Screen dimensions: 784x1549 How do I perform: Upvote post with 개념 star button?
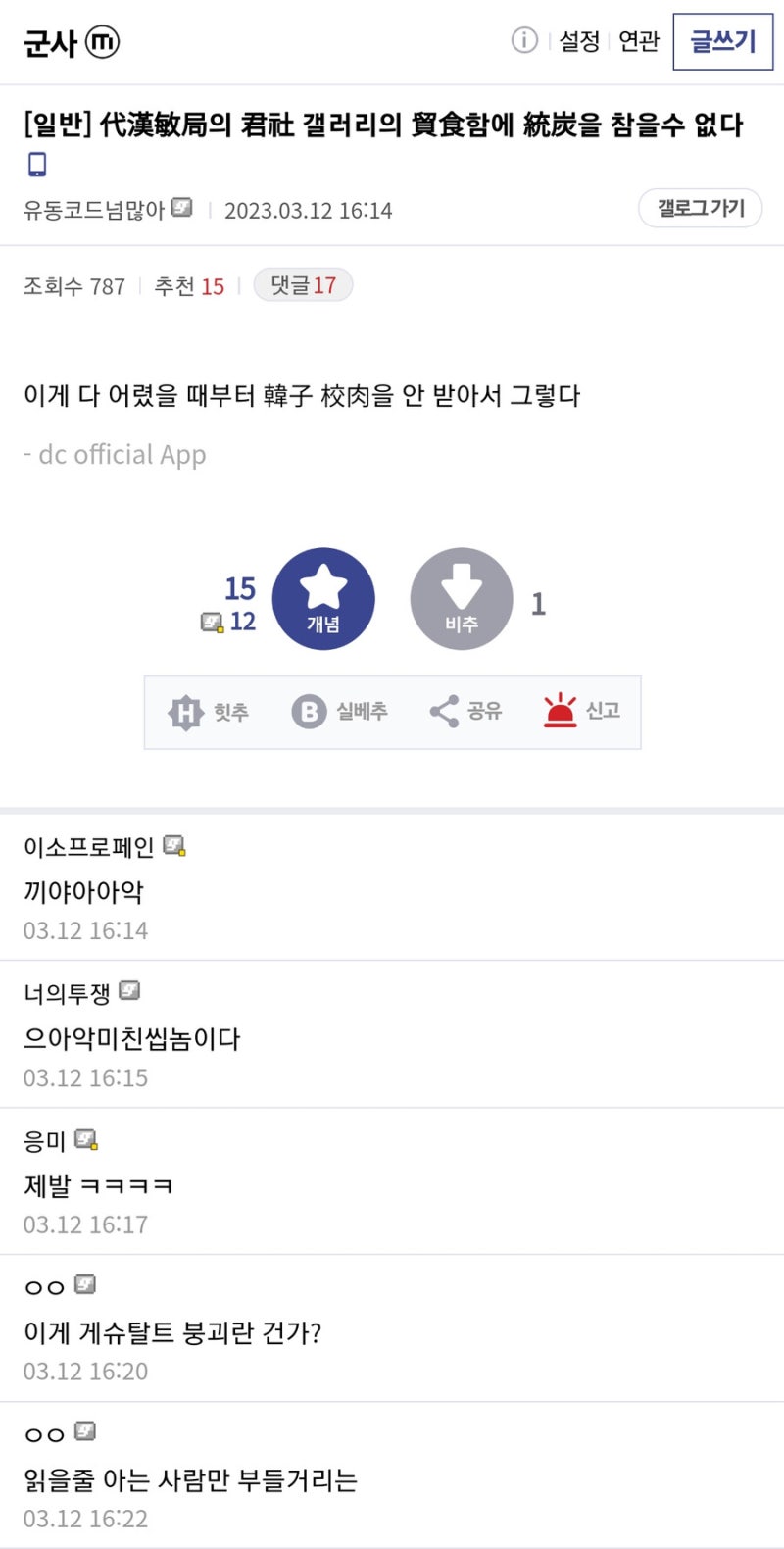pos(323,598)
